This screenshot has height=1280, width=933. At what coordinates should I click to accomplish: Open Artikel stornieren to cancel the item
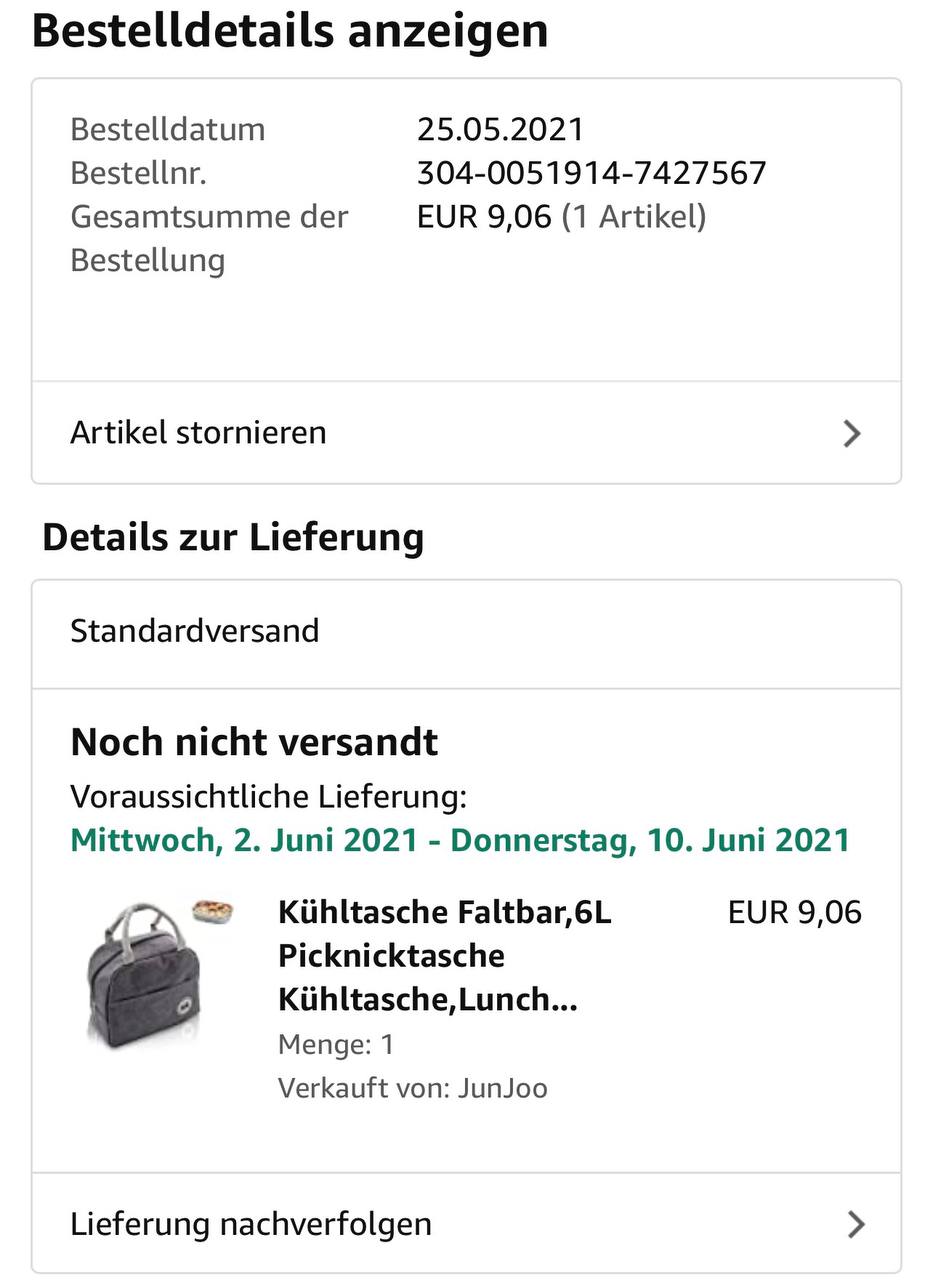(466, 433)
